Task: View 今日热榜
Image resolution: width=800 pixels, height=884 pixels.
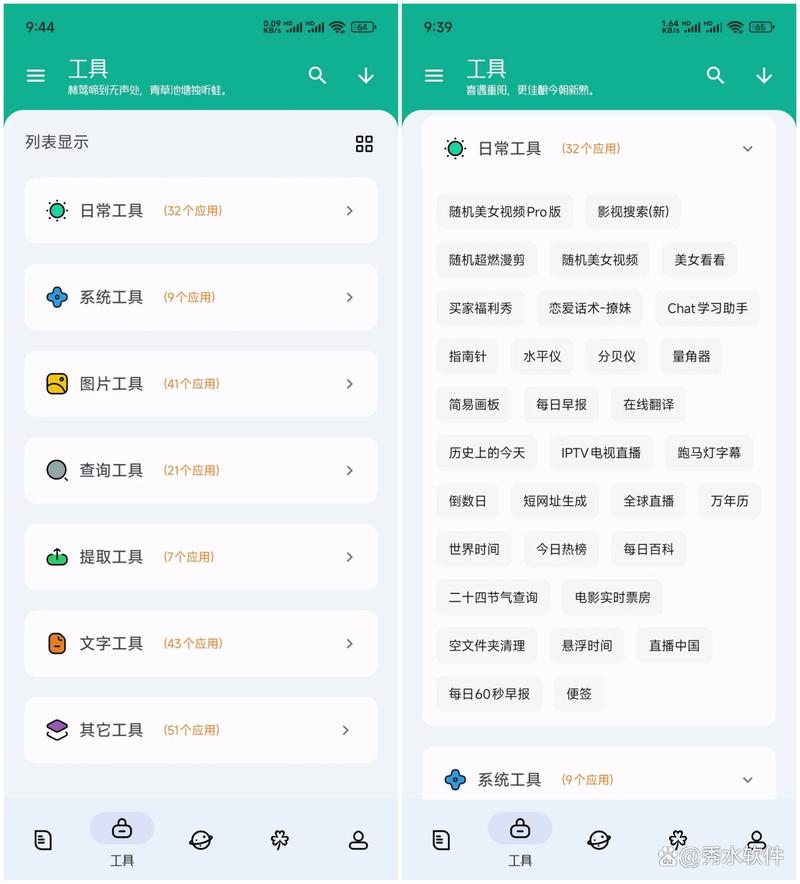Action: point(561,549)
